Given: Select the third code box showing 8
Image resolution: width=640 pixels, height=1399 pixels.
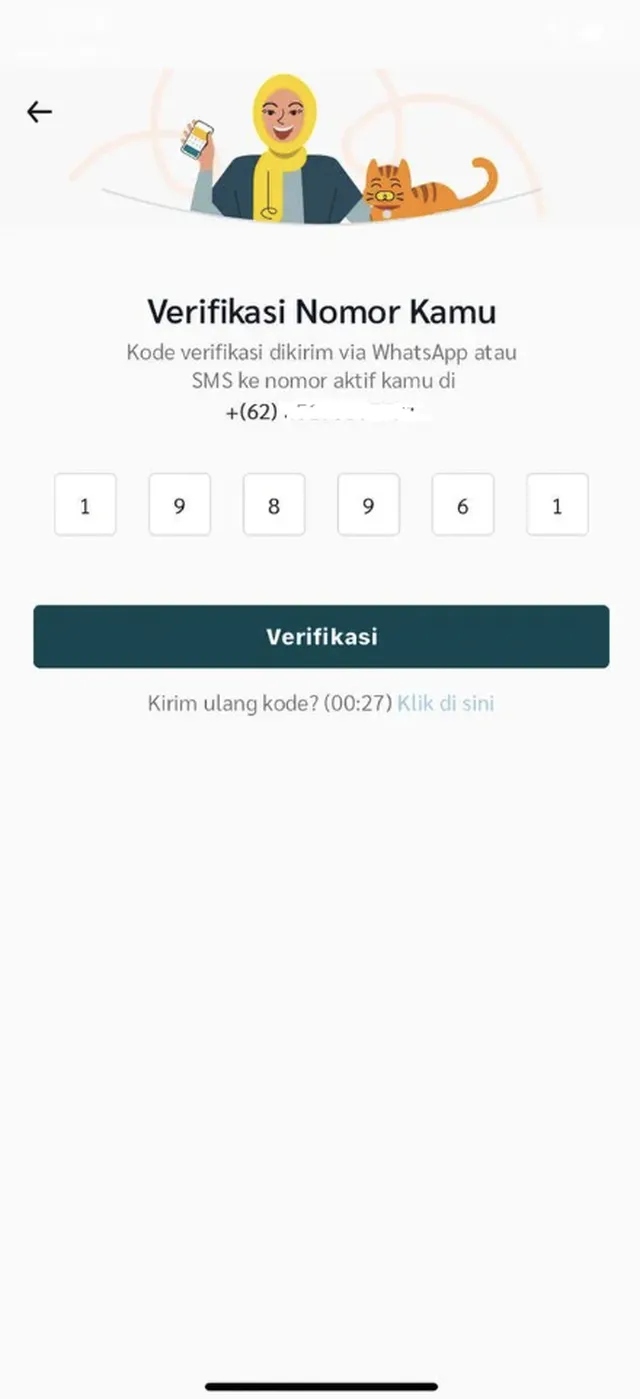Looking at the screenshot, I should (274, 505).
